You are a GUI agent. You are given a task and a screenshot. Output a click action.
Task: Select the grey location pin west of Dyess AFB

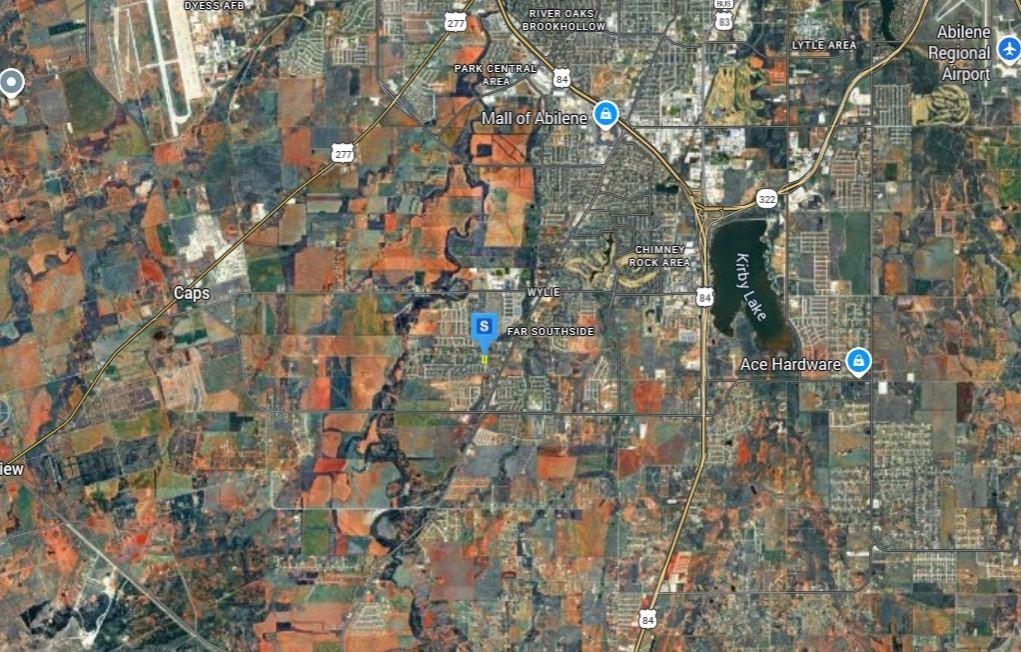click(11, 82)
